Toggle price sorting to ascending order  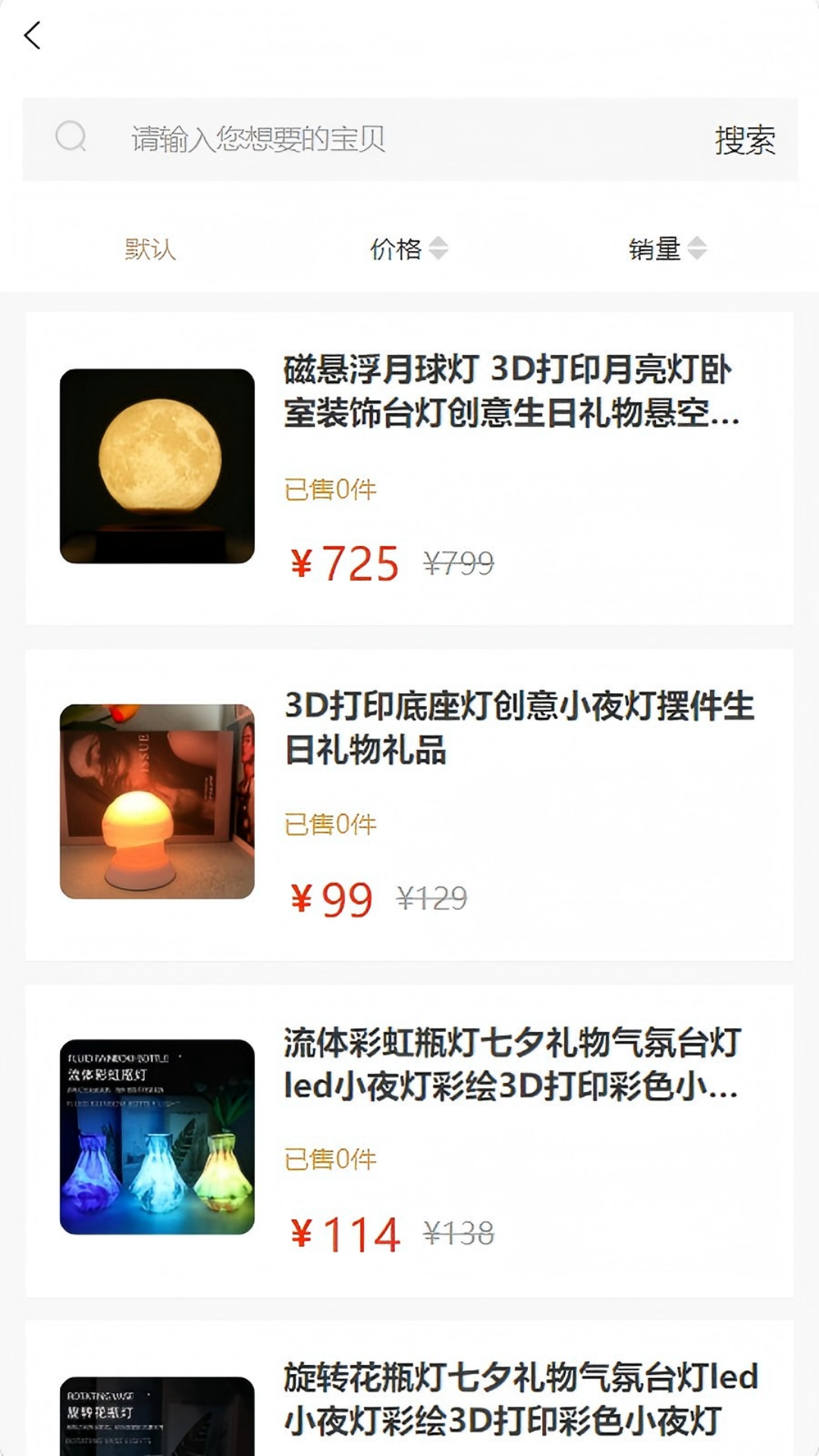[x=438, y=243]
